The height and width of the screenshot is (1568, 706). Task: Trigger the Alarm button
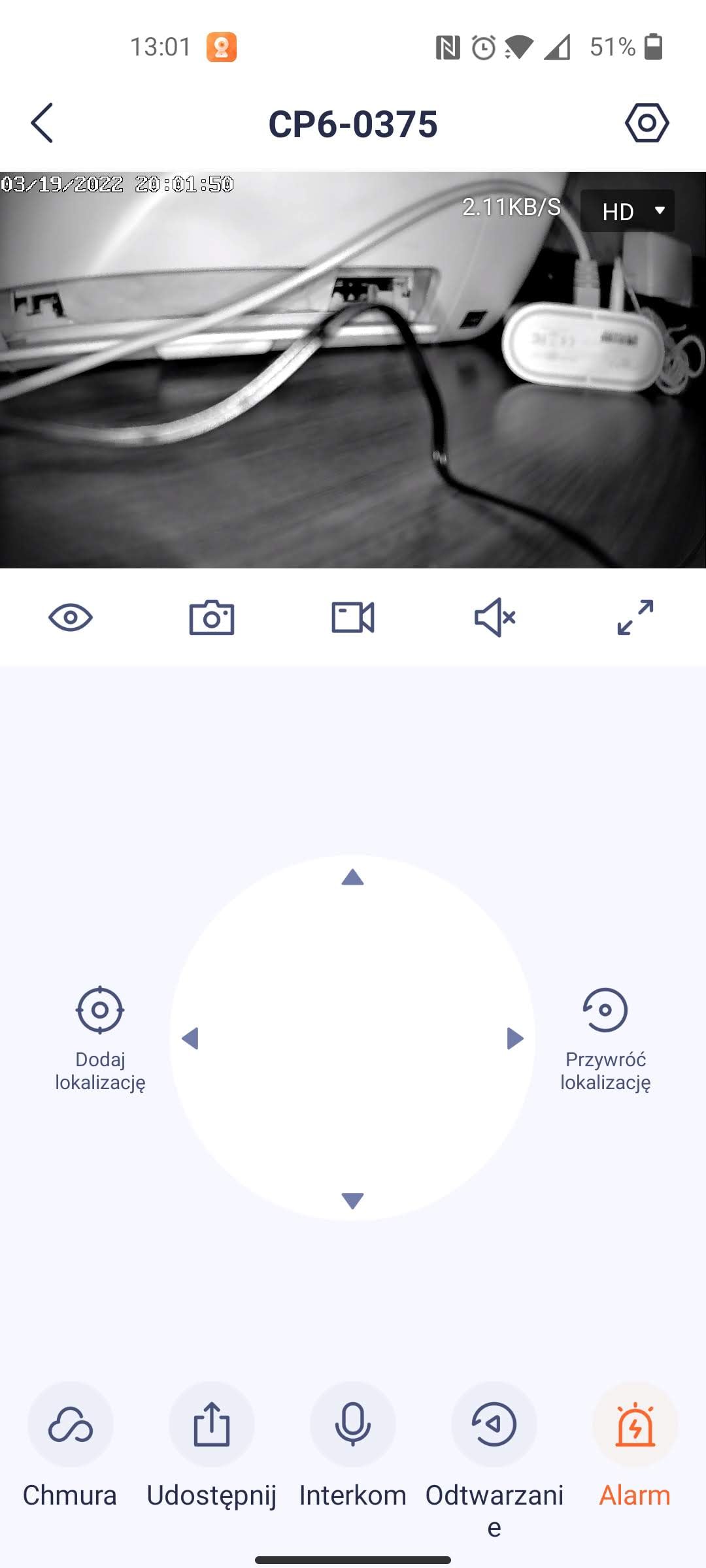point(635,1424)
